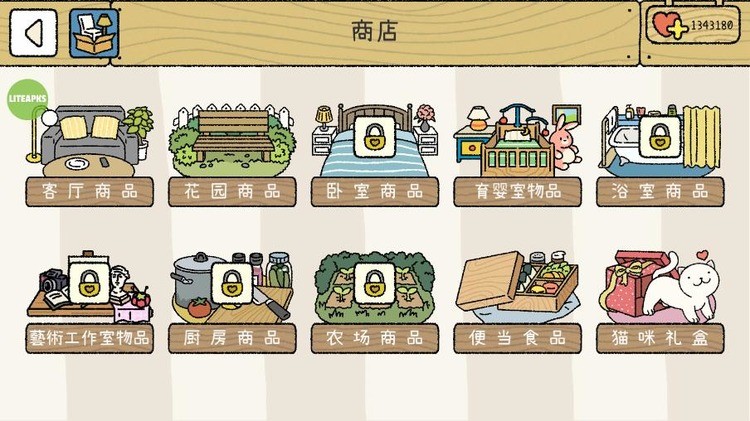Open 便当食品 bento food category
Screen dimensions: 750x421
pyautogui.click(x=519, y=300)
